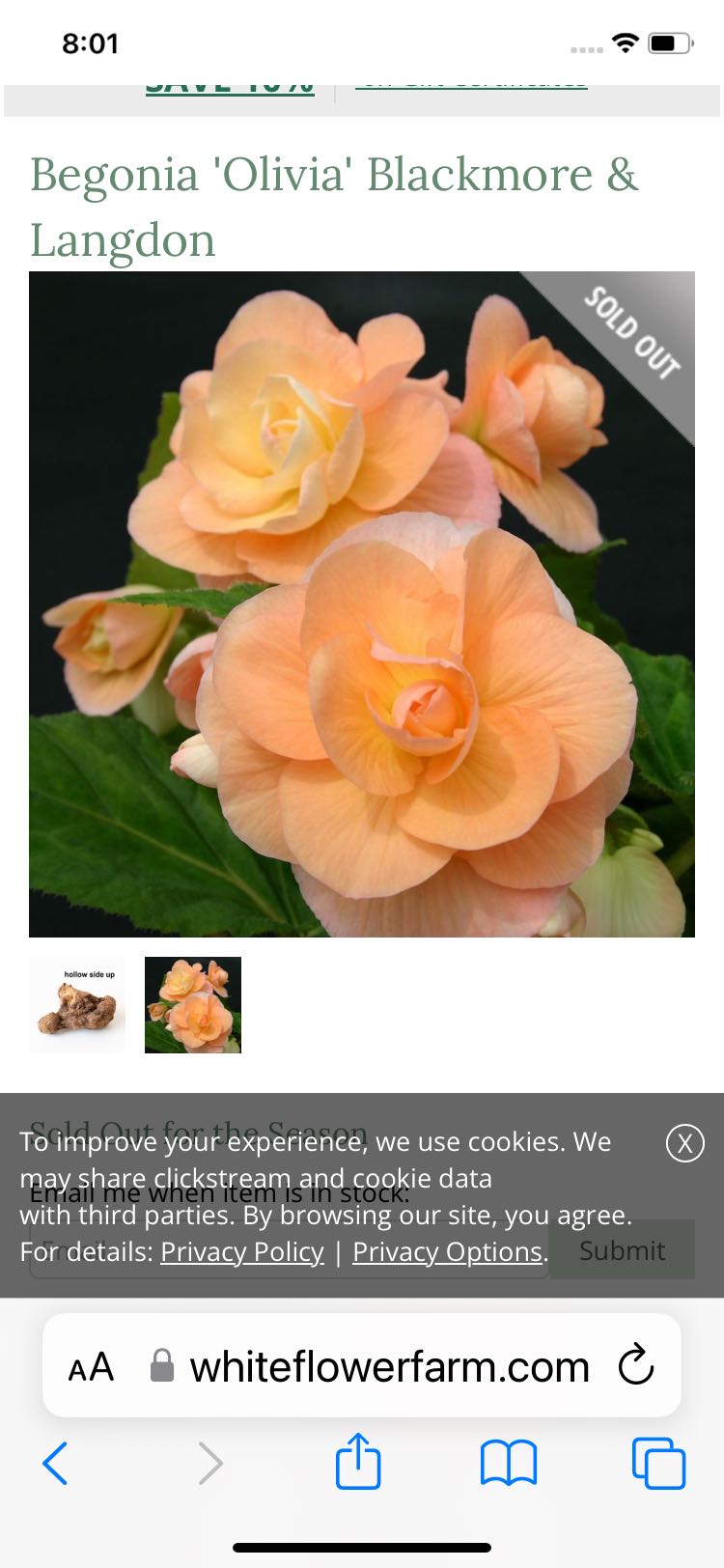Open the Safari share sheet
This screenshot has width=724, height=1568.
(x=358, y=1462)
